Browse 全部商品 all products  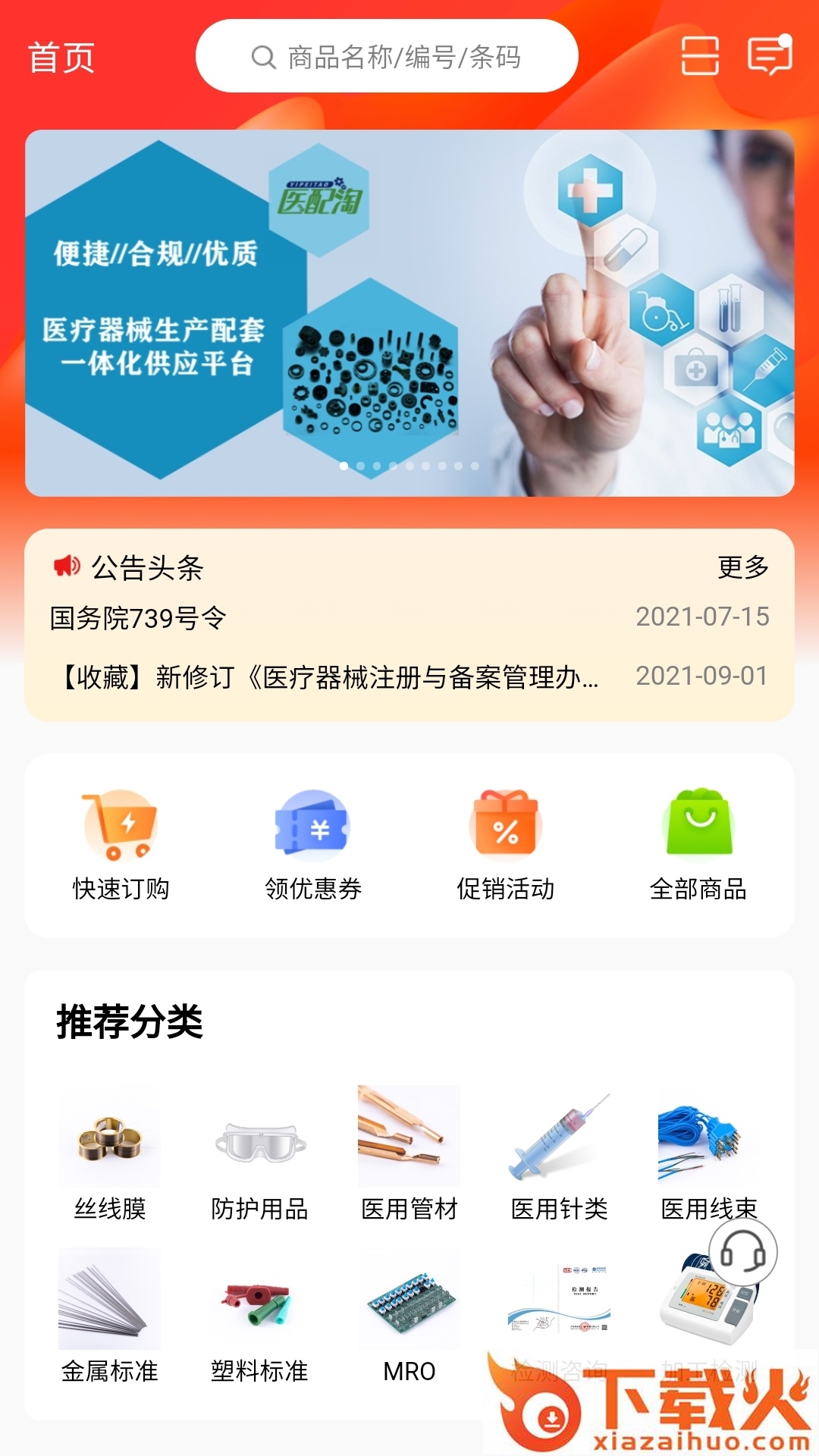[x=698, y=847]
